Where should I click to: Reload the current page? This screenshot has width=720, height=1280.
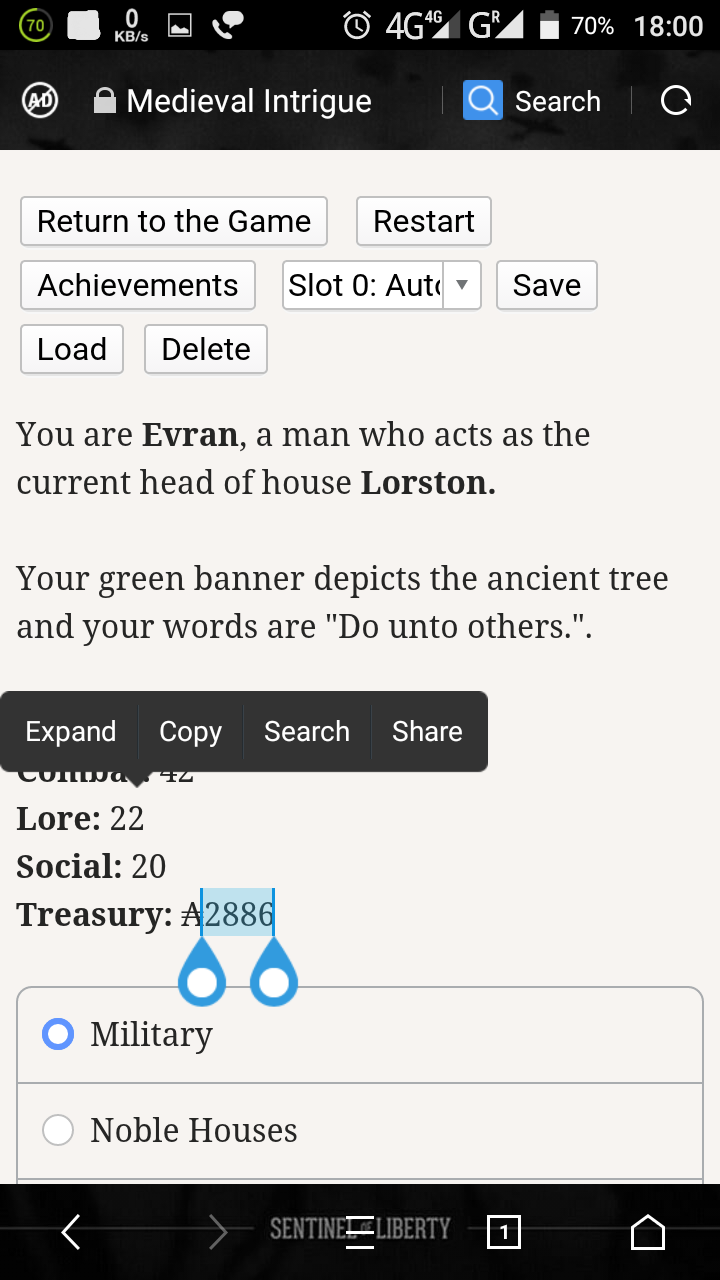pos(676,101)
